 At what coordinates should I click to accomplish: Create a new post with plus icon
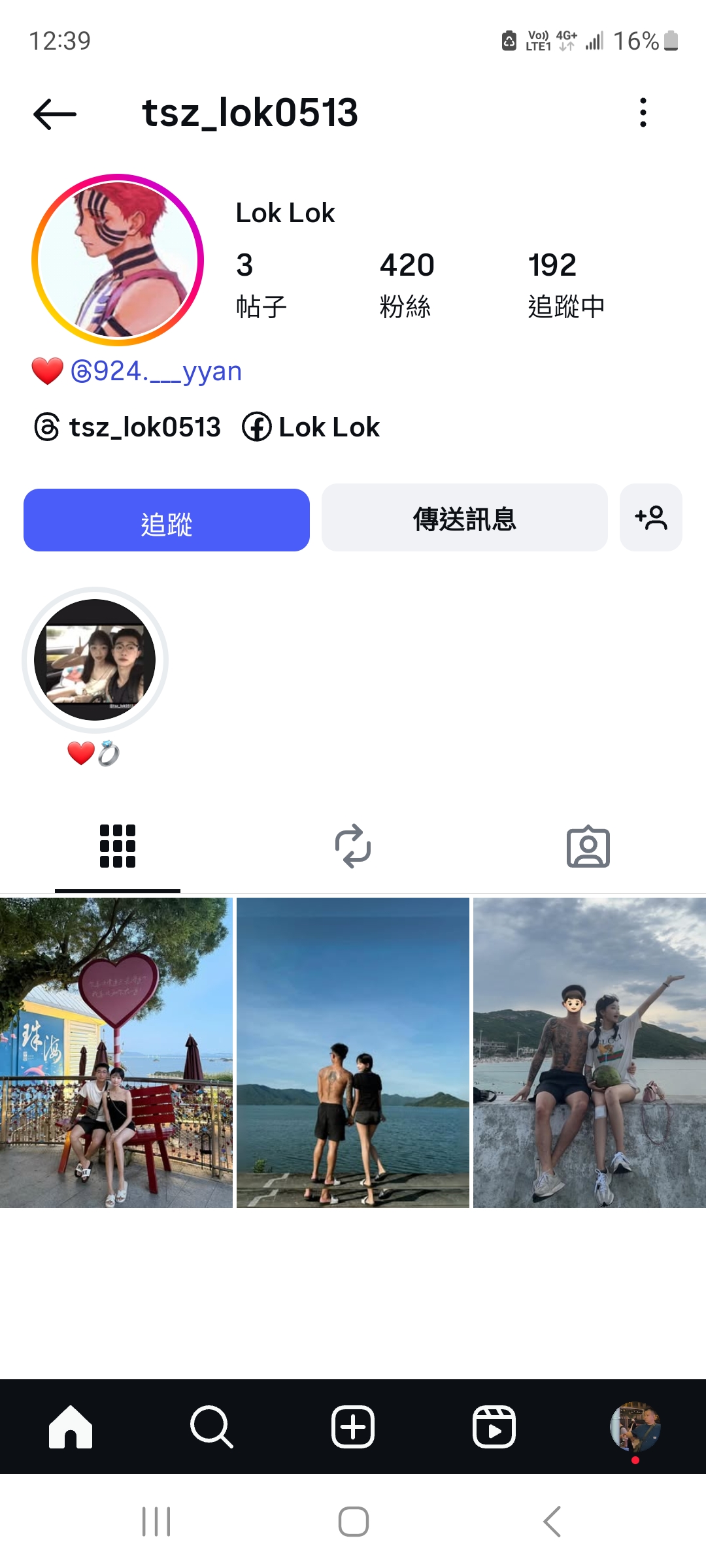[353, 1427]
